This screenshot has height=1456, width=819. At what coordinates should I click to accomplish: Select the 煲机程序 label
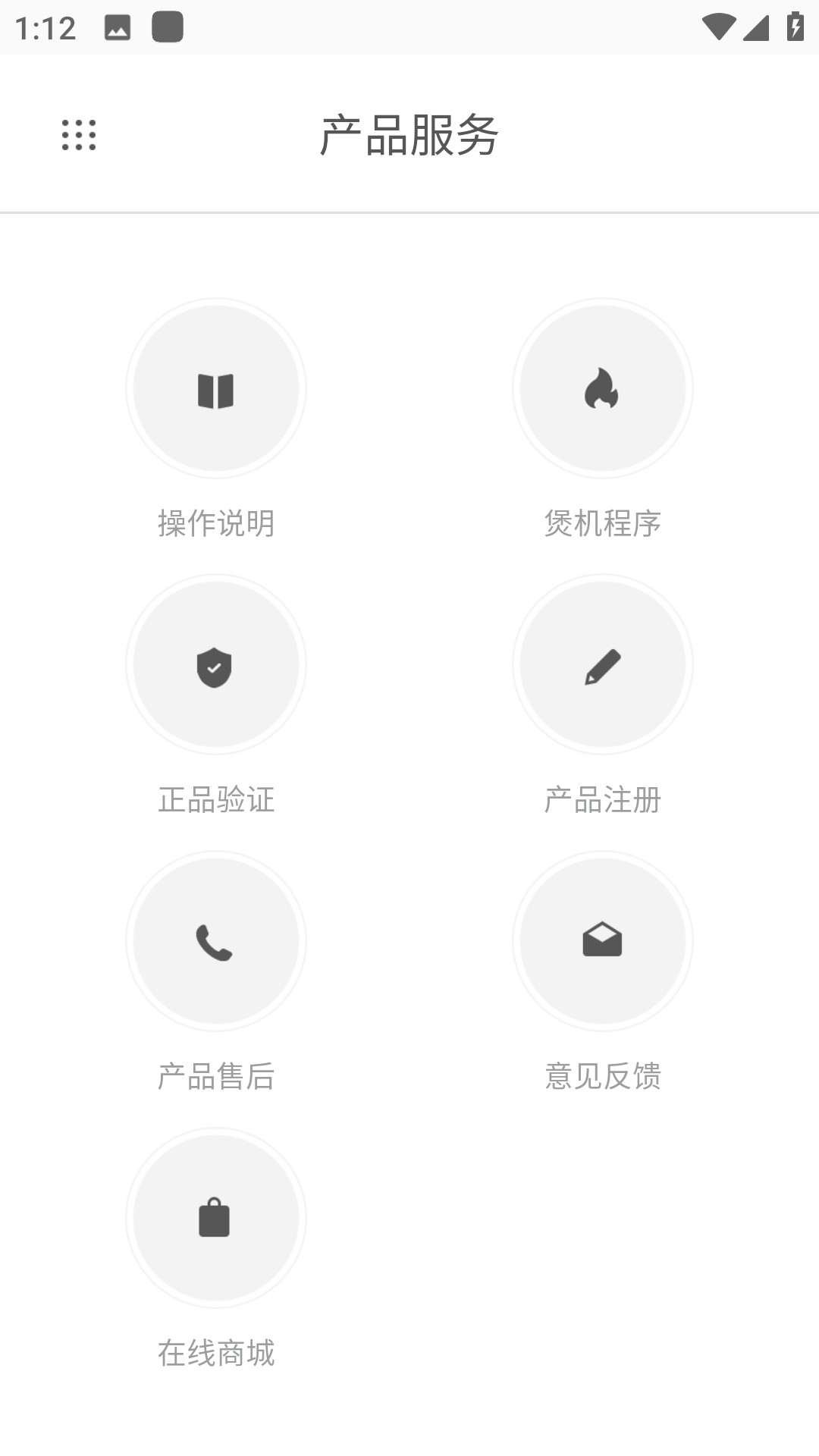click(x=604, y=522)
